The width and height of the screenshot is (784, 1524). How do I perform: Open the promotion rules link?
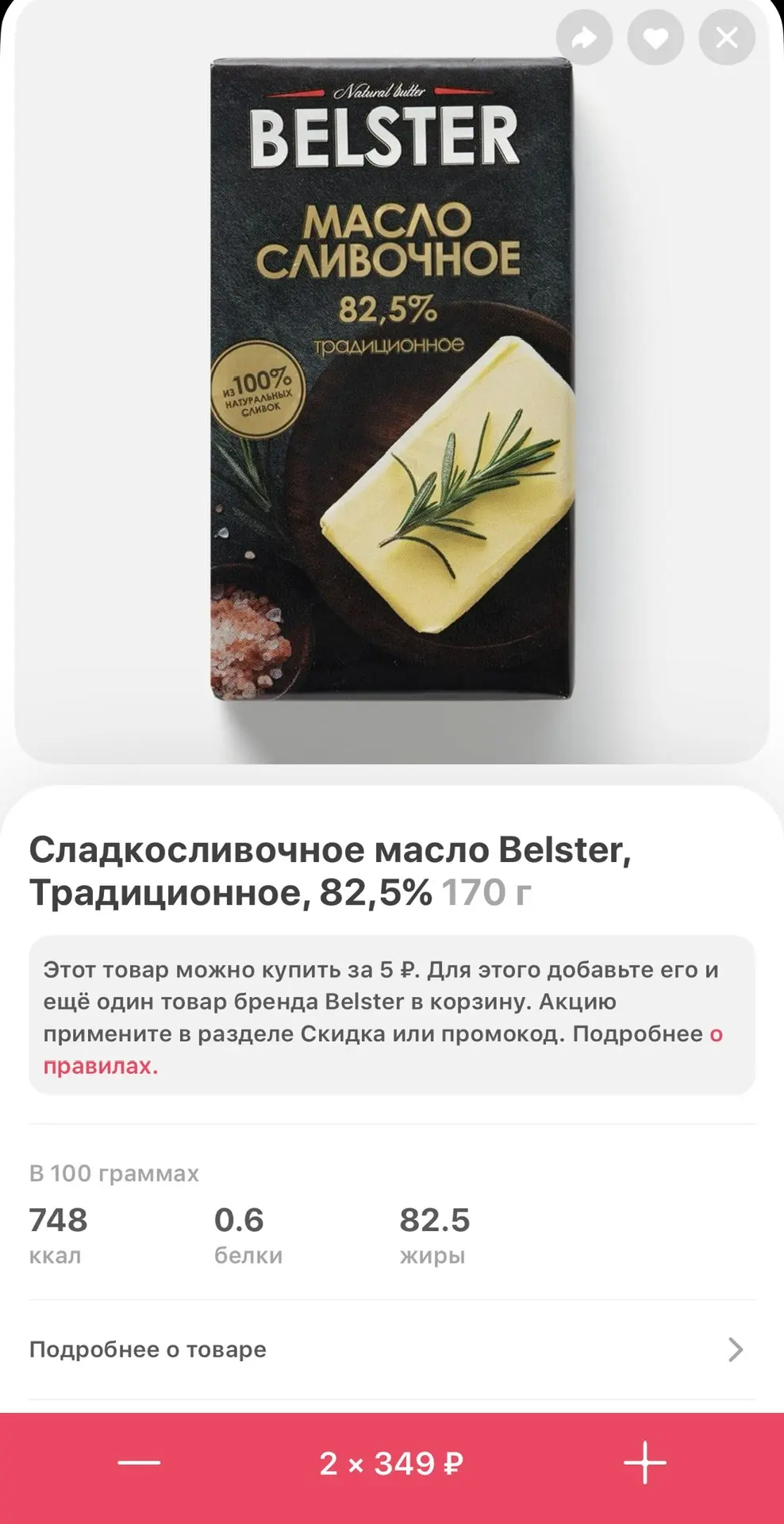tap(101, 1066)
